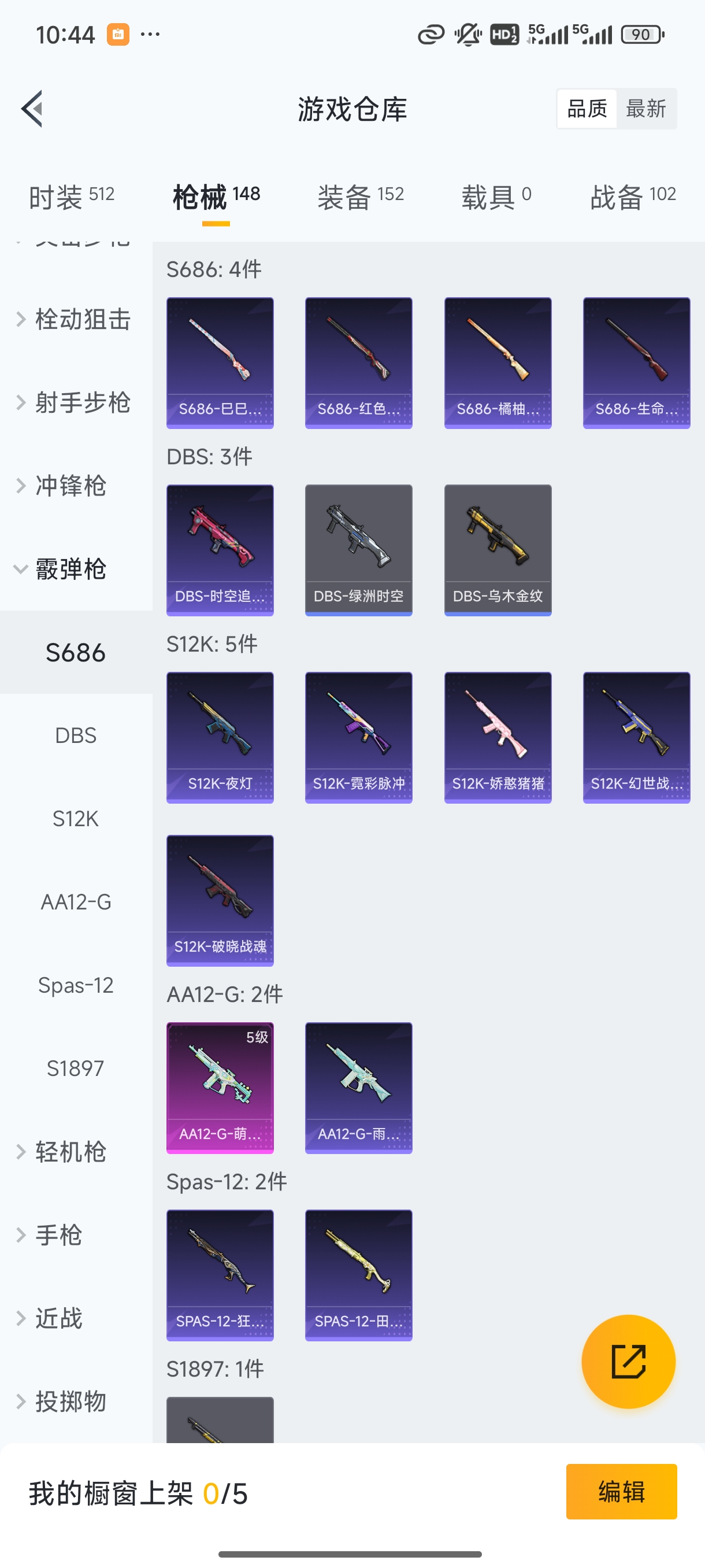Sort warehouse by 最新
The height and width of the screenshot is (1568, 705).
point(646,109)
